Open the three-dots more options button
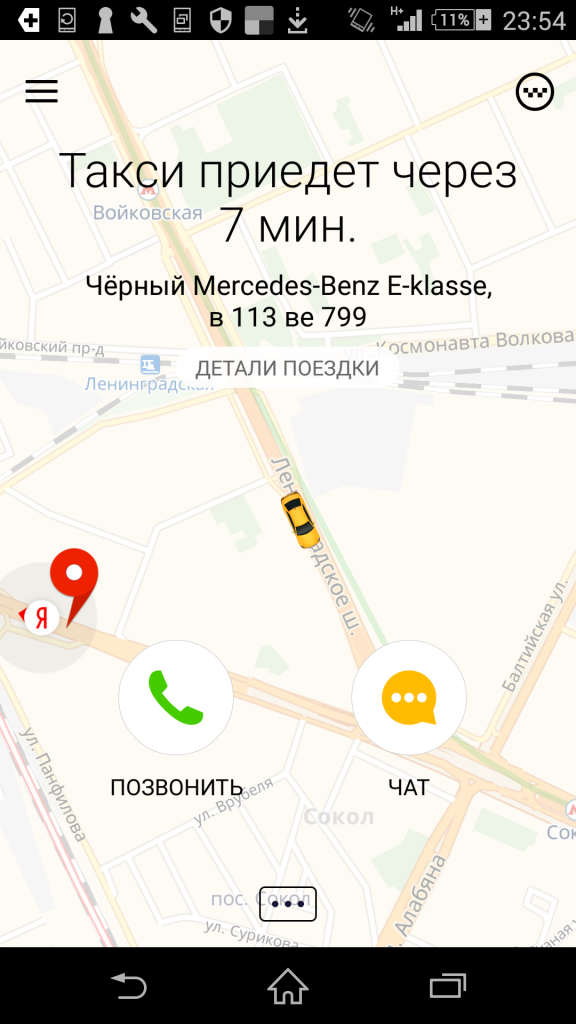Image resolution: width=576 pixels, height=1024 pixels. (x=288, y=904)
